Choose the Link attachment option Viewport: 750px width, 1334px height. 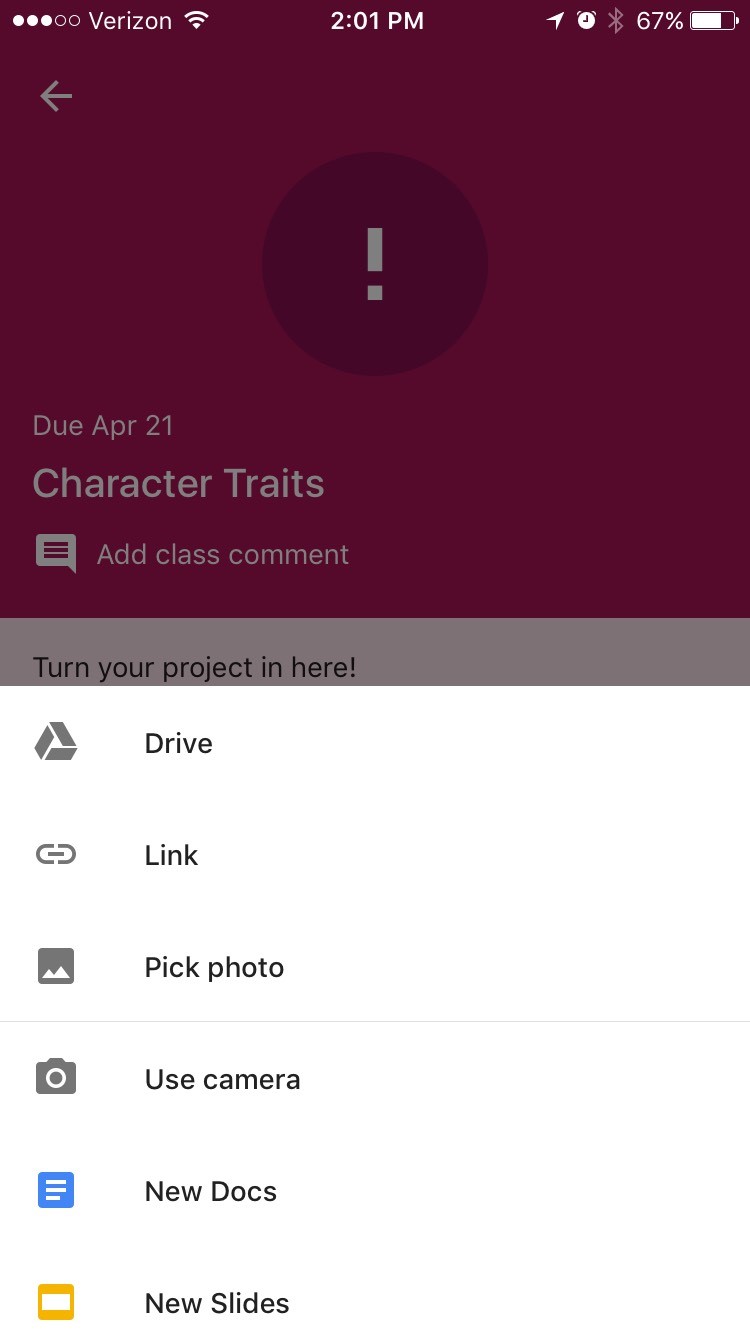coord(375,855)
